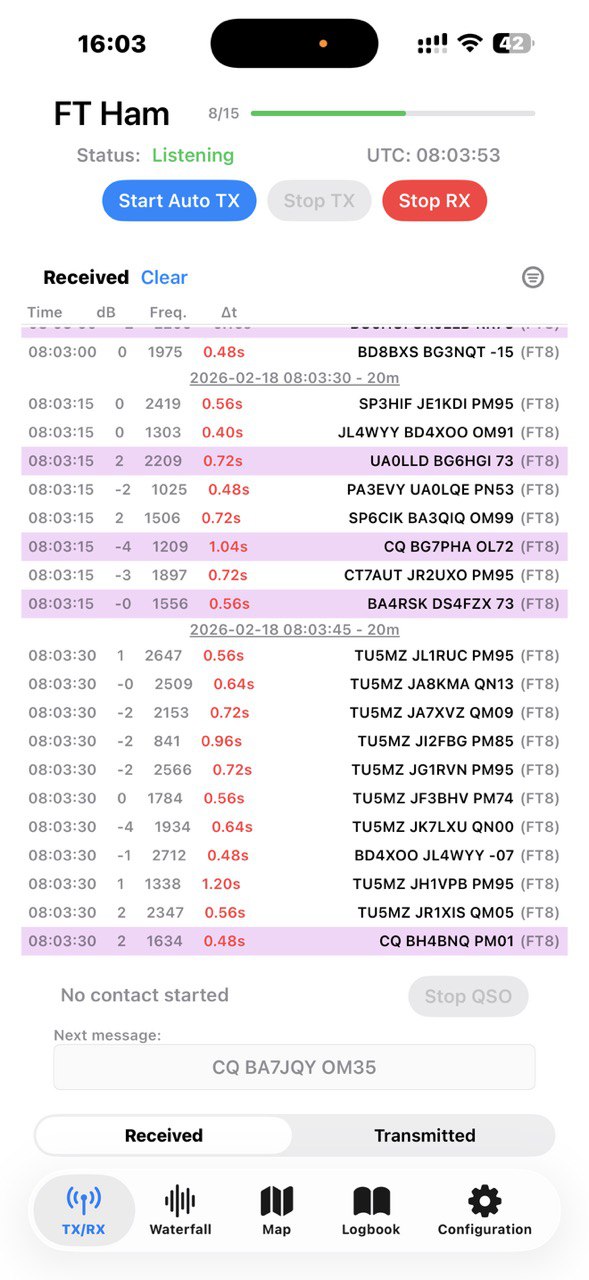Clear the received messages list

pyautogui.click(x=164, y=278)
